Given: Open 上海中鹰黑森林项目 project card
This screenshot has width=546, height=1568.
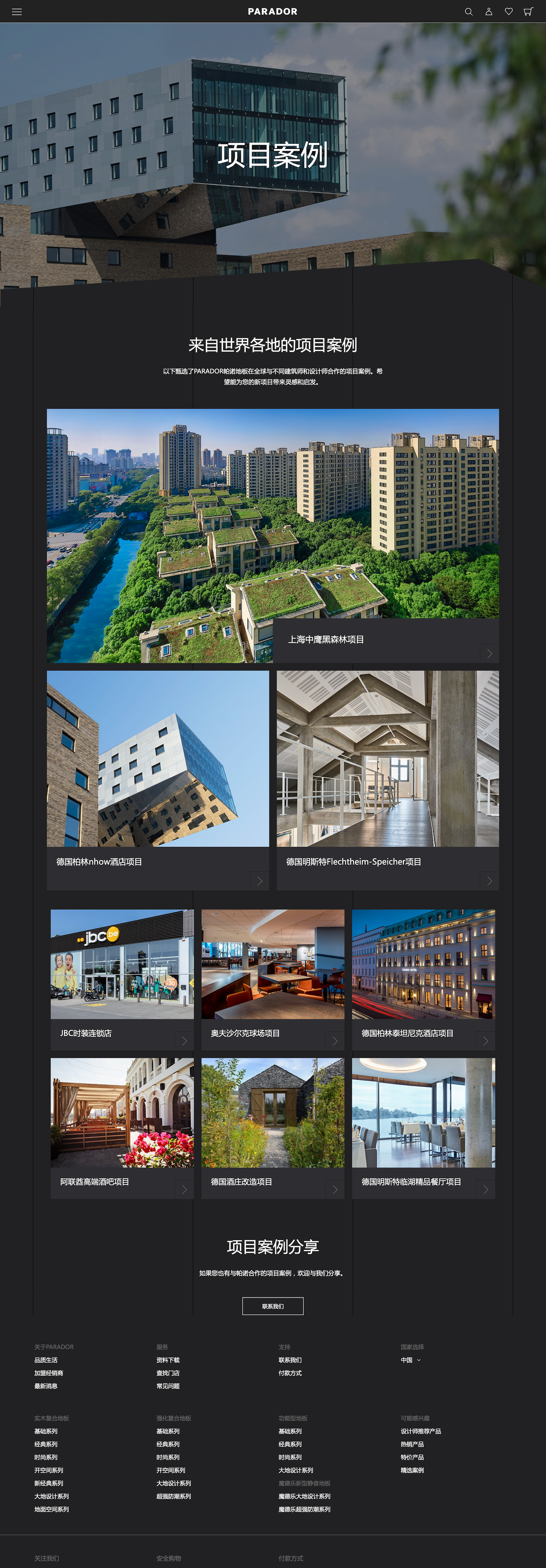Looking at the screenshot, I should 326,639.
